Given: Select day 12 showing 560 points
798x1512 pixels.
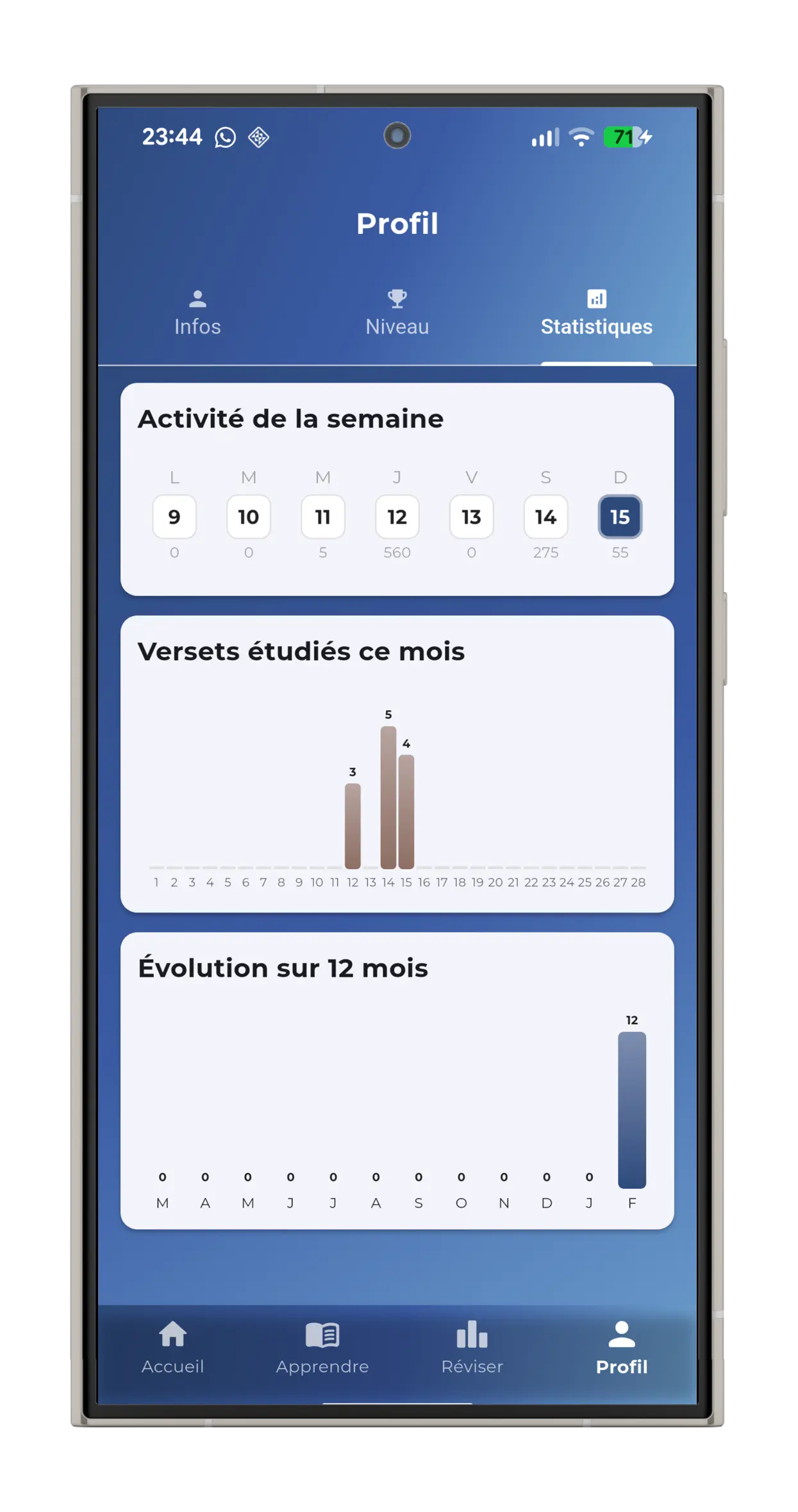Looking at the screenshot, I should tap(397, 517).
